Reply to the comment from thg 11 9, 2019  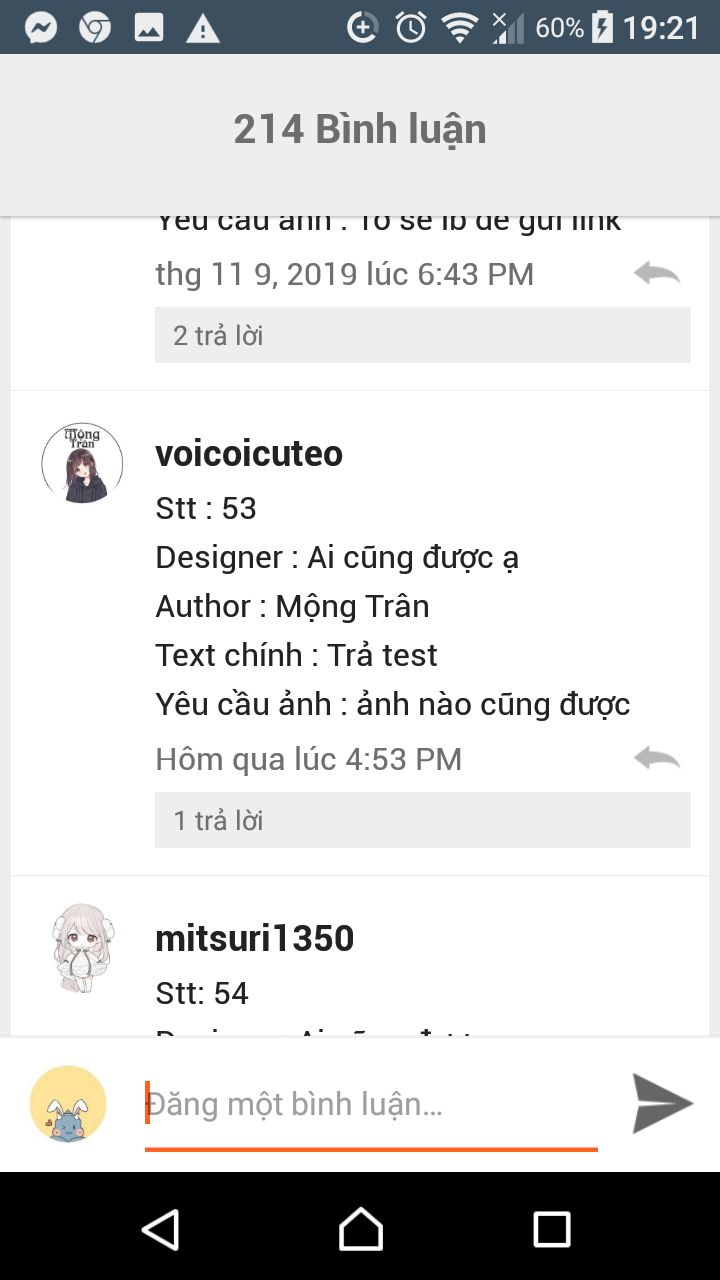pyautogui.click(x=657, y=273)
